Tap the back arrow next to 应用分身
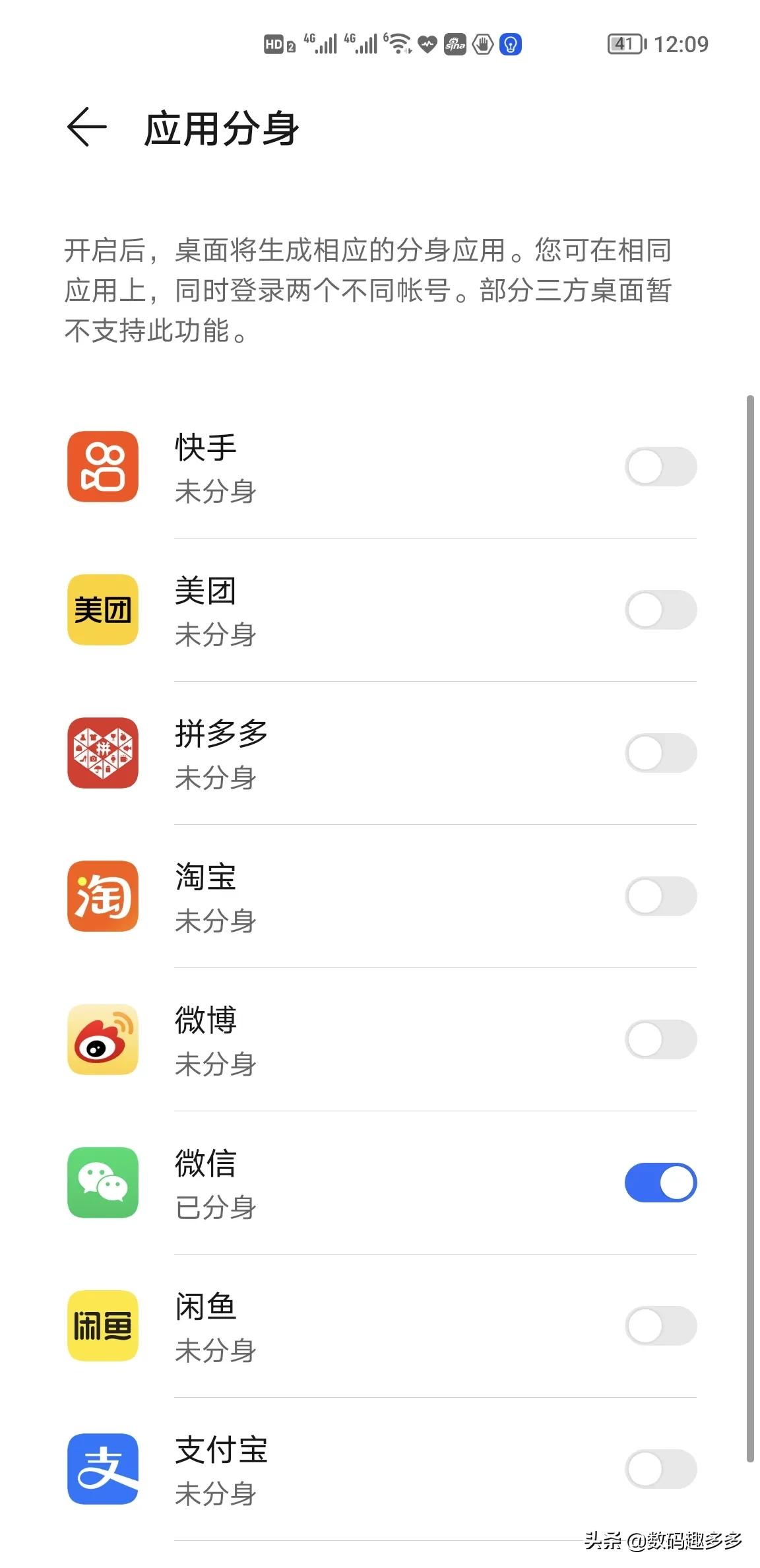The height and width of the screenshot is (1568, 760). [x=86, y=127]
